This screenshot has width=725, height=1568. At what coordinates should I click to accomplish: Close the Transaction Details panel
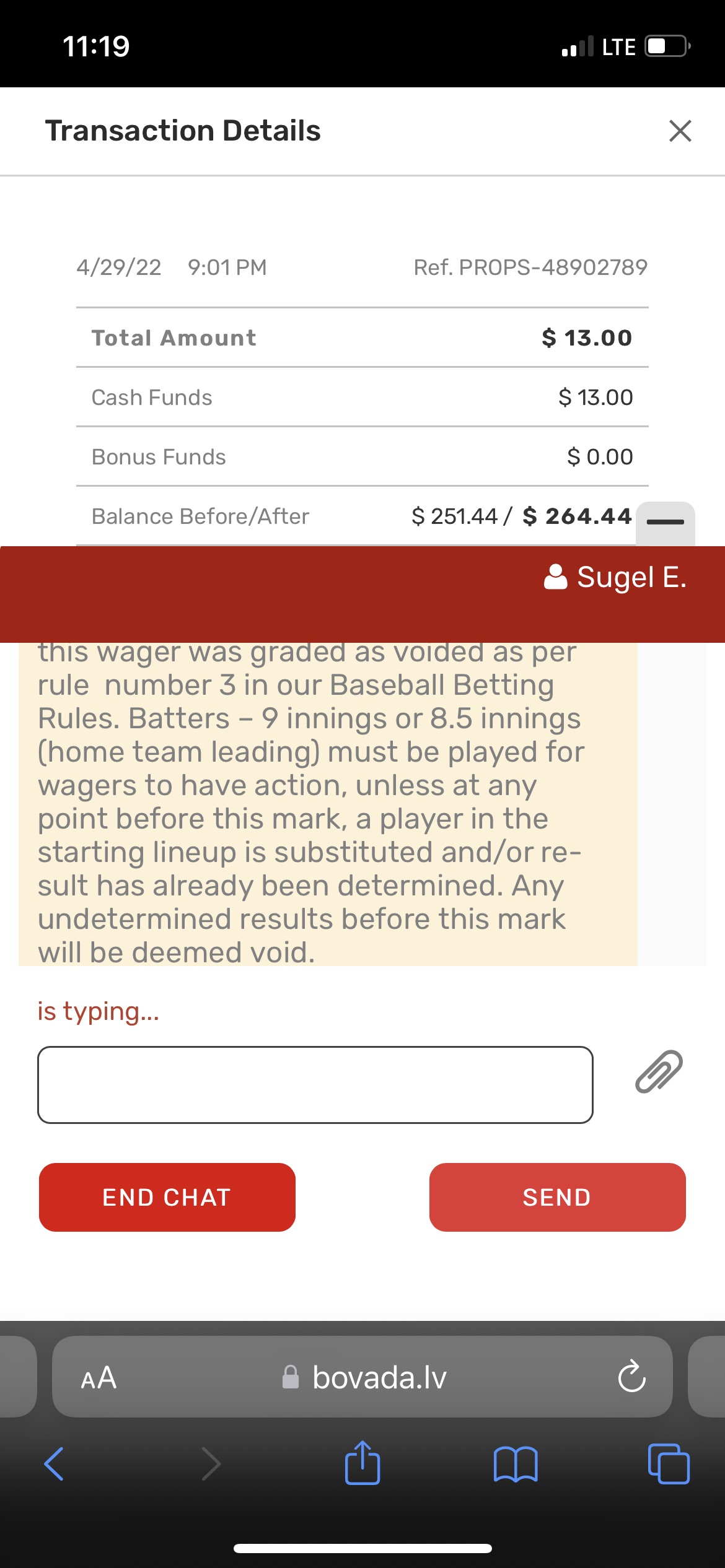tap(680, 131)
